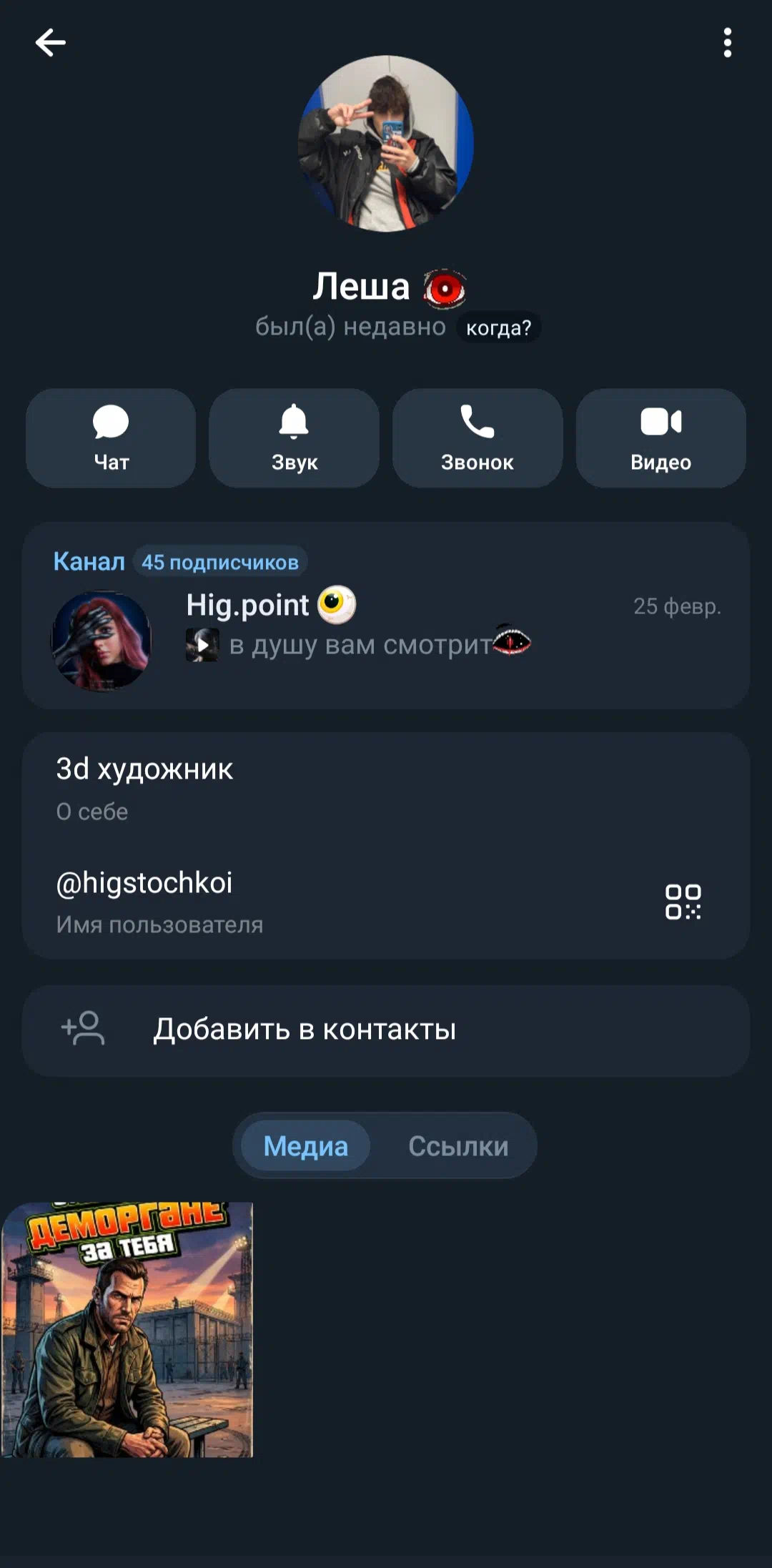Show the QR code for this username
772x1568 pixels.
click(683, 902)
